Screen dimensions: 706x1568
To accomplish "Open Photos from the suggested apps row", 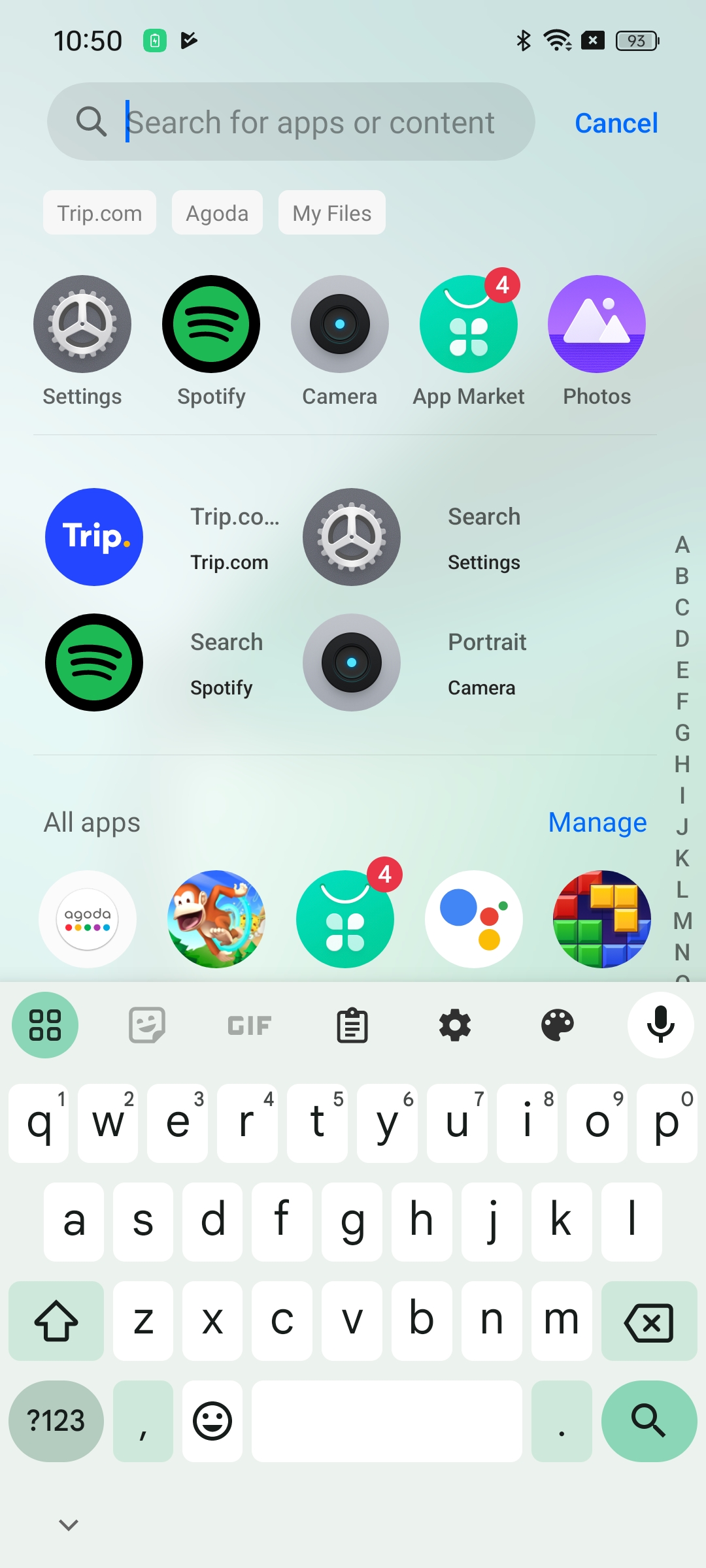I will pyautogui.click(x=597, y=325).
